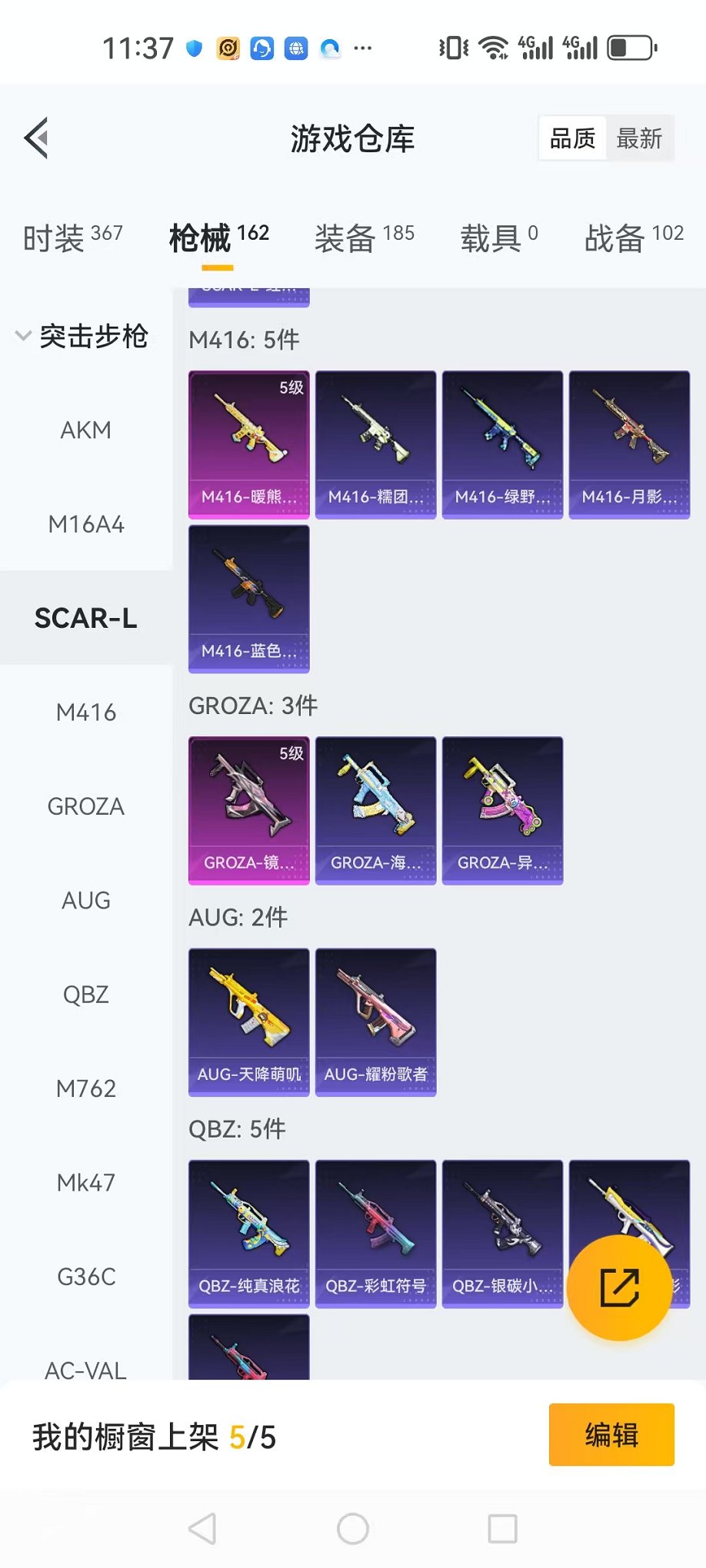Select M16A4 in the sidebar
This screenshot has width=706, height=1568.
point(85,524)
